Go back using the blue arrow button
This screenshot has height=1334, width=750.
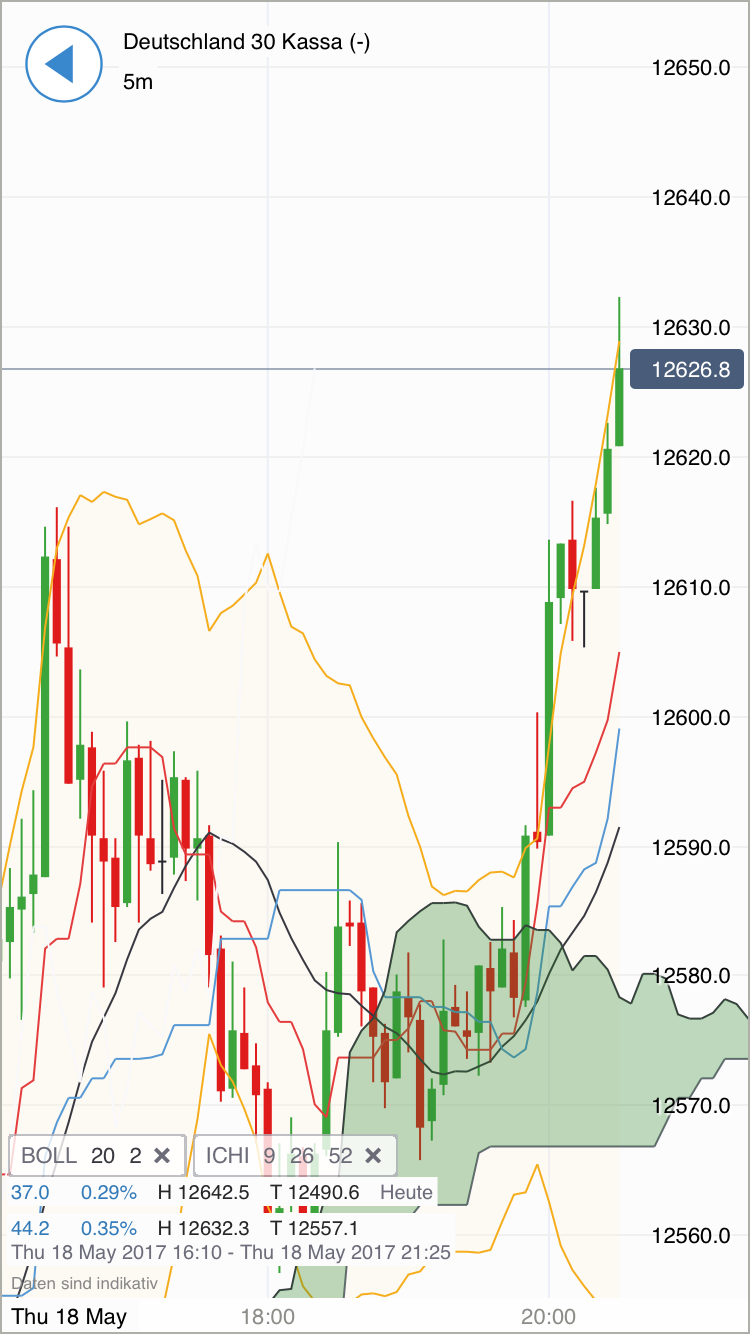coord(63,63)
